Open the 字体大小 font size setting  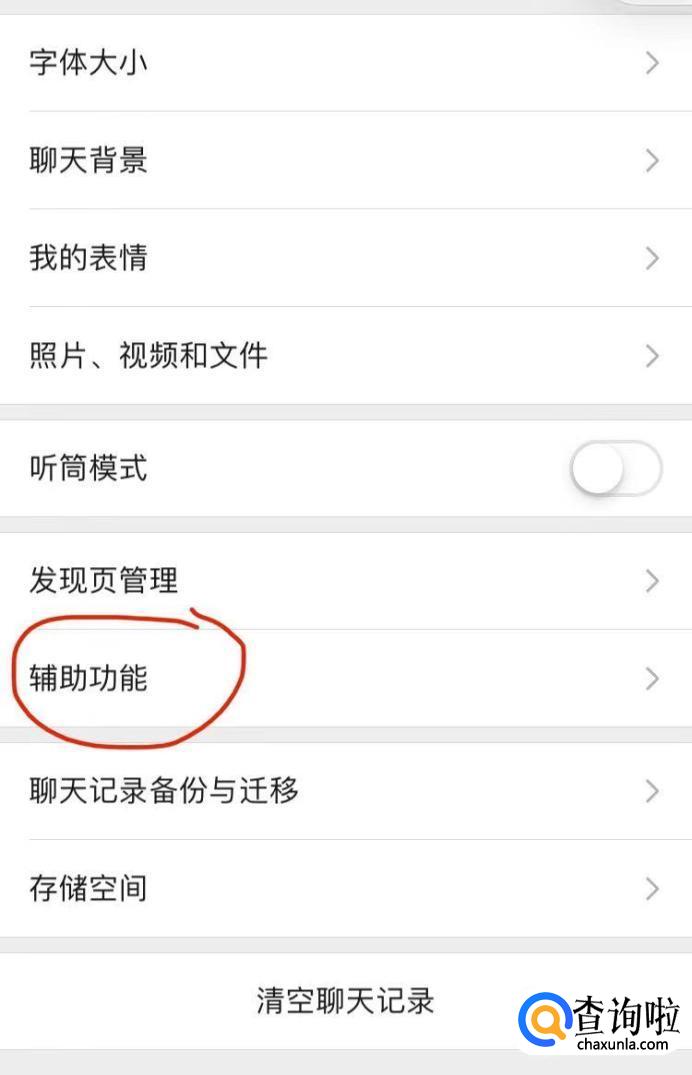[346, 62]
